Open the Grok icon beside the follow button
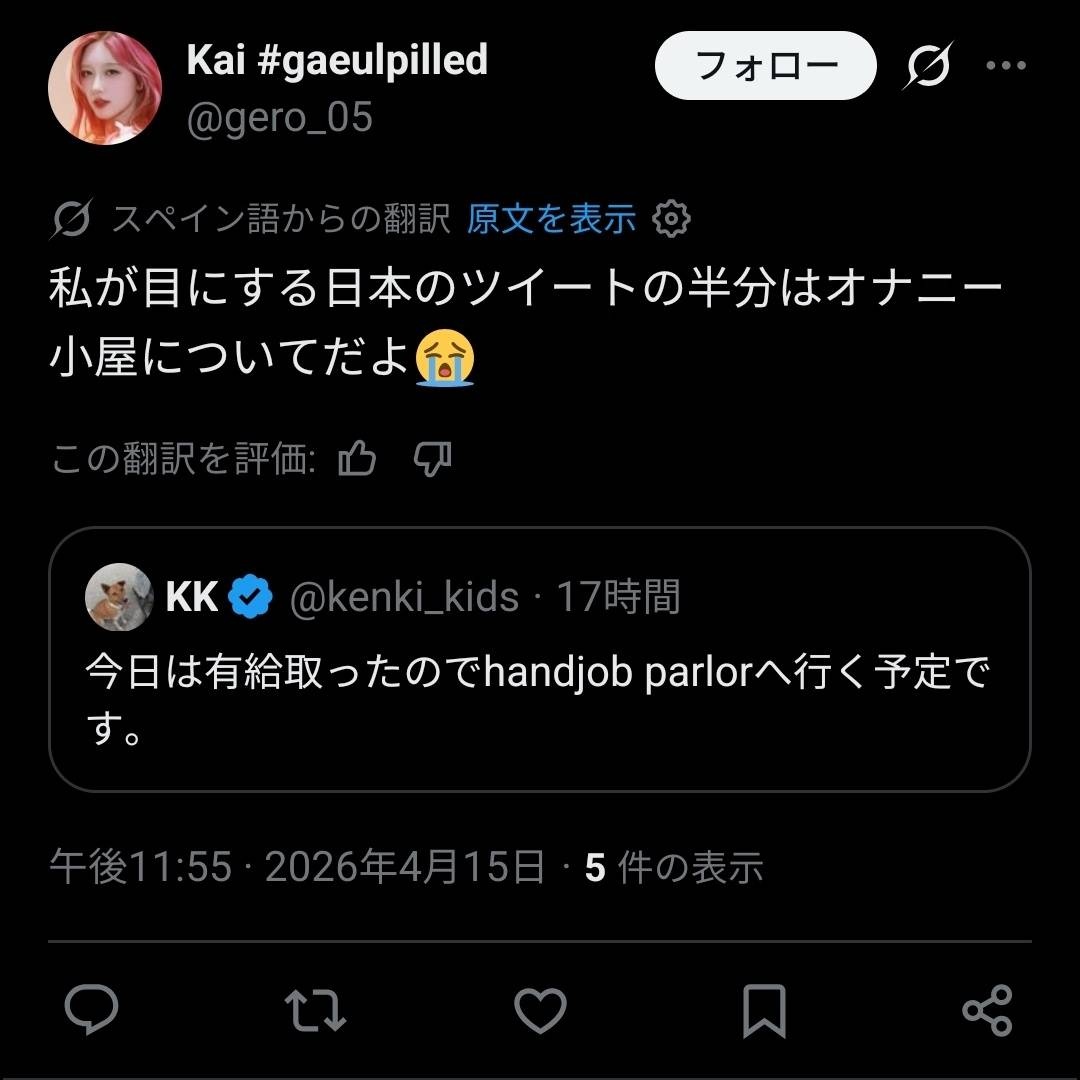The height and width of the screenshot is (1080, 1080). pos(929,66)
